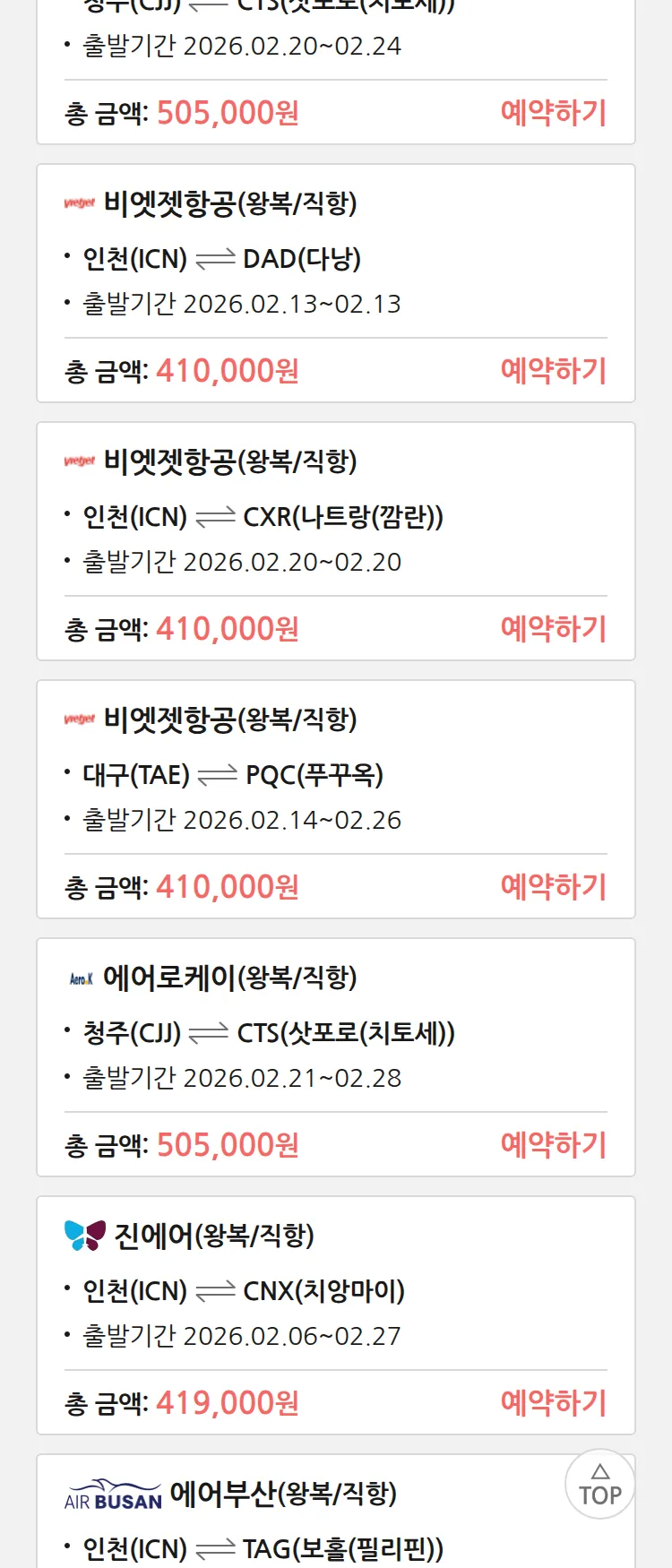Jump back to top with TOP button

click(x=599, y=1485)
